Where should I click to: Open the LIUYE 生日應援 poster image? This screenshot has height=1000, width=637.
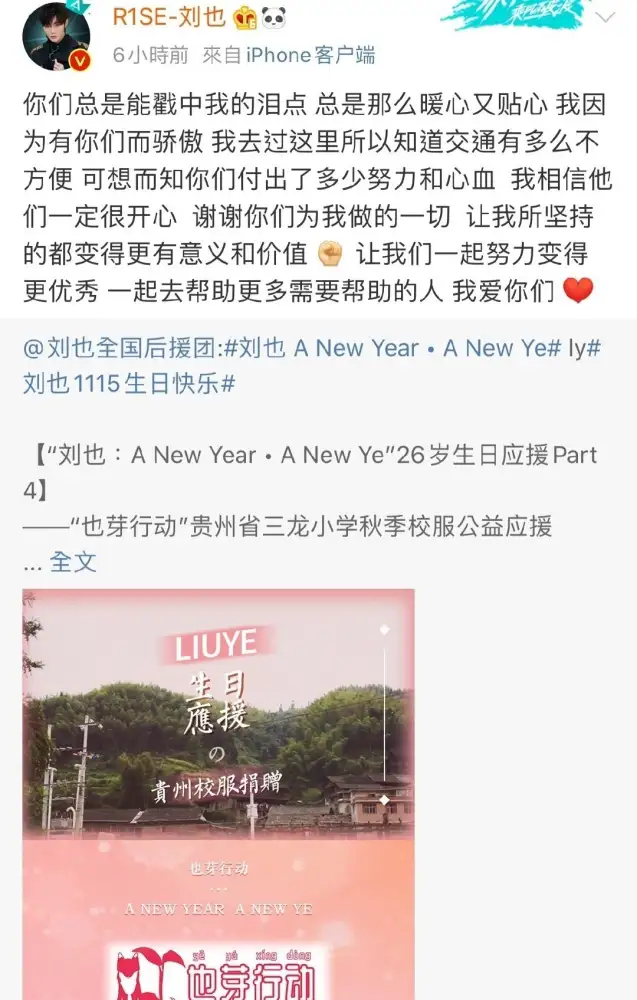click(219, 795)
